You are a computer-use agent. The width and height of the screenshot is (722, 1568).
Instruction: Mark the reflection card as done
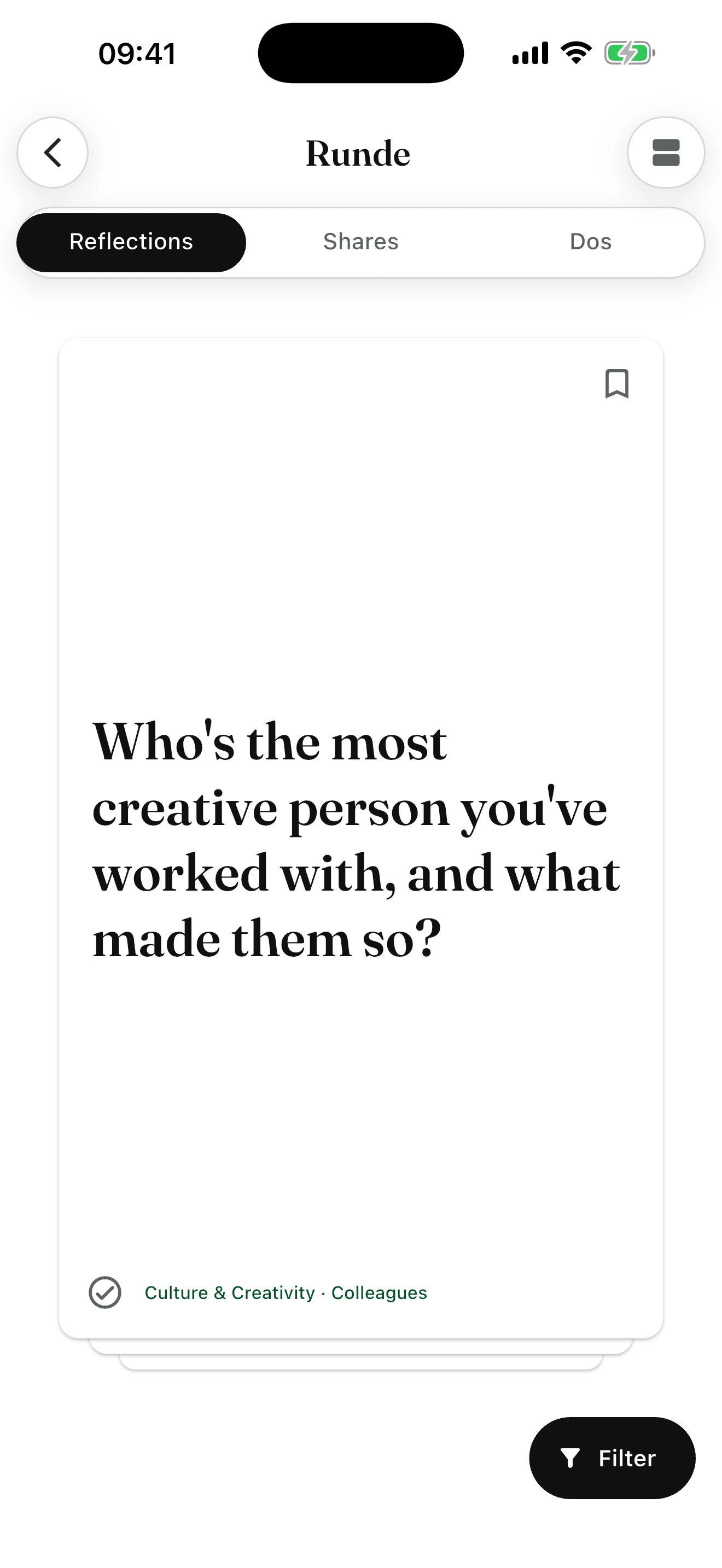click(104, 1292)
